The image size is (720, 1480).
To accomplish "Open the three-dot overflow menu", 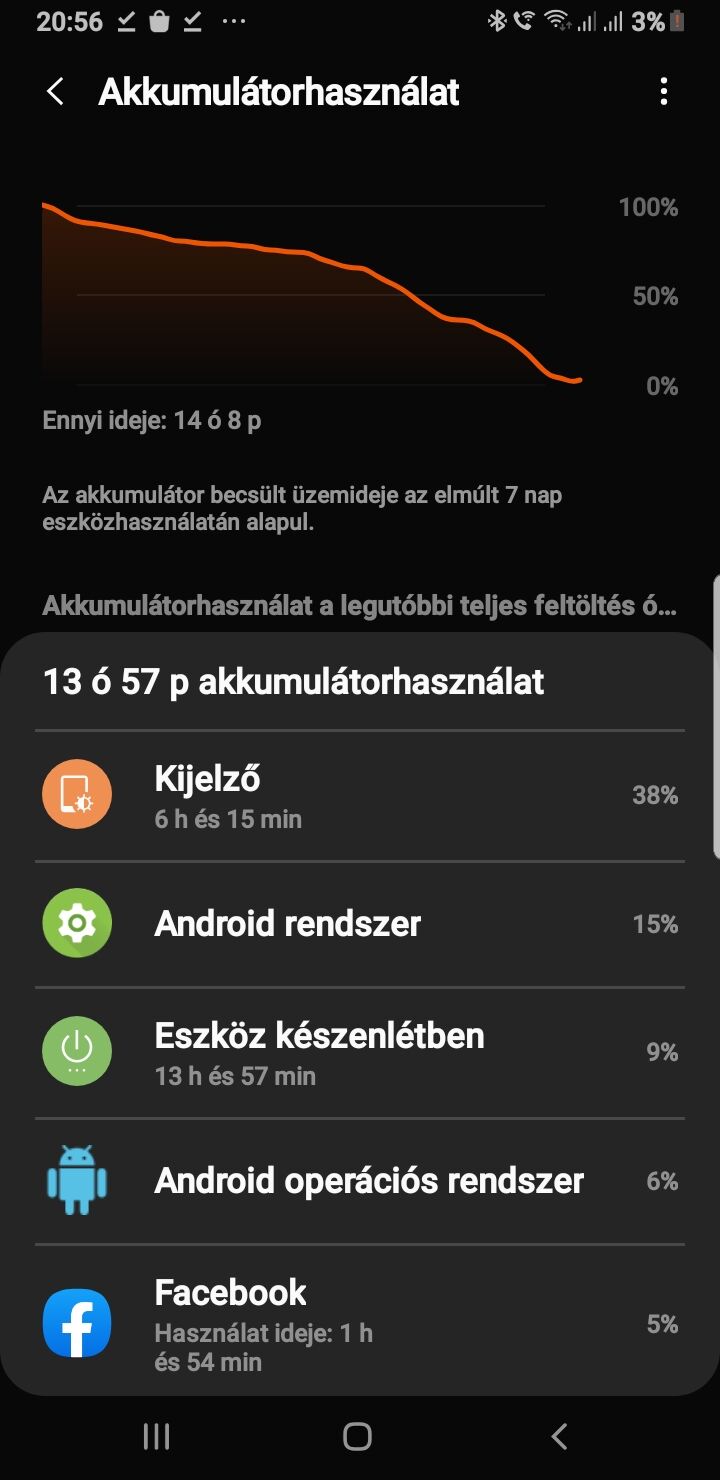I will (664, 92).
